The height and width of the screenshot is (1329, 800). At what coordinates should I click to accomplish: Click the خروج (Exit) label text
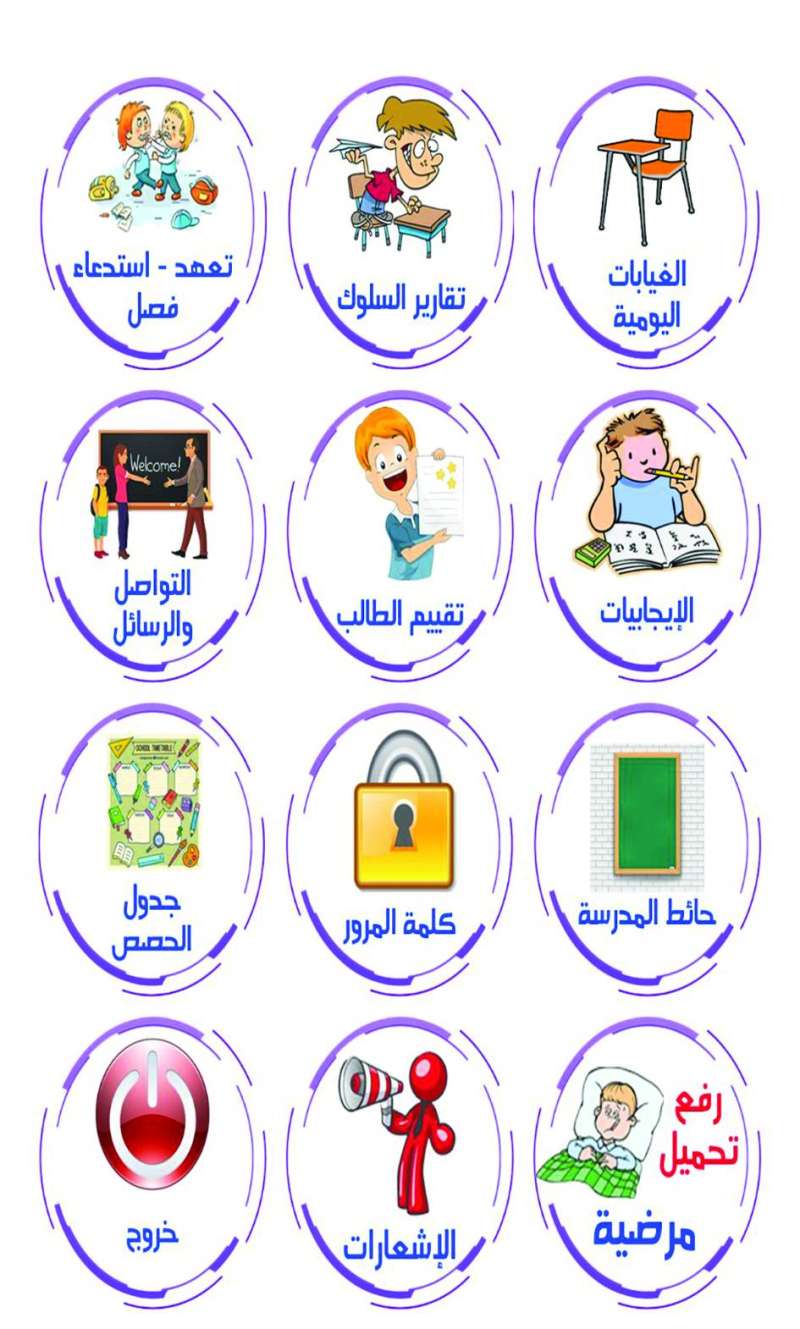pyautogui.click(x=150, y=1237)
